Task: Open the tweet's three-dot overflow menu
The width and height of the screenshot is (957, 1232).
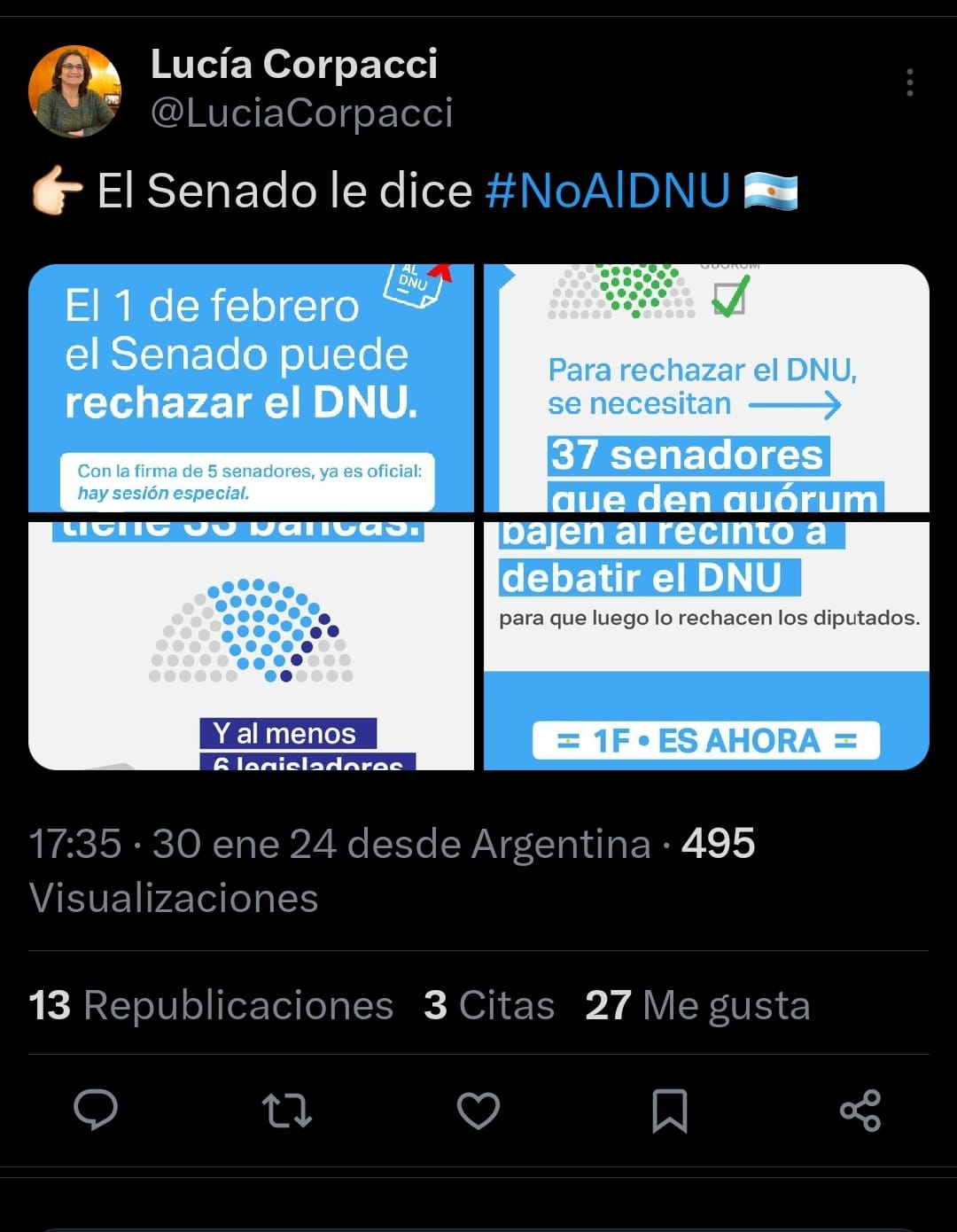Action: [x=909, y=82]
